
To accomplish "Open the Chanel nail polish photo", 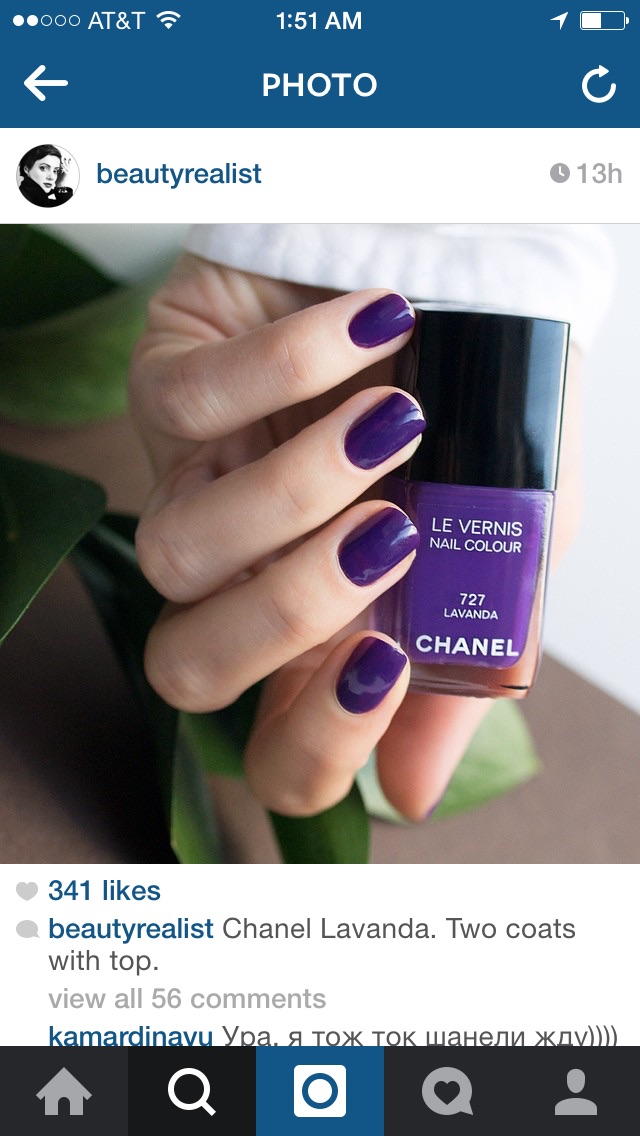I will point(320,543).
